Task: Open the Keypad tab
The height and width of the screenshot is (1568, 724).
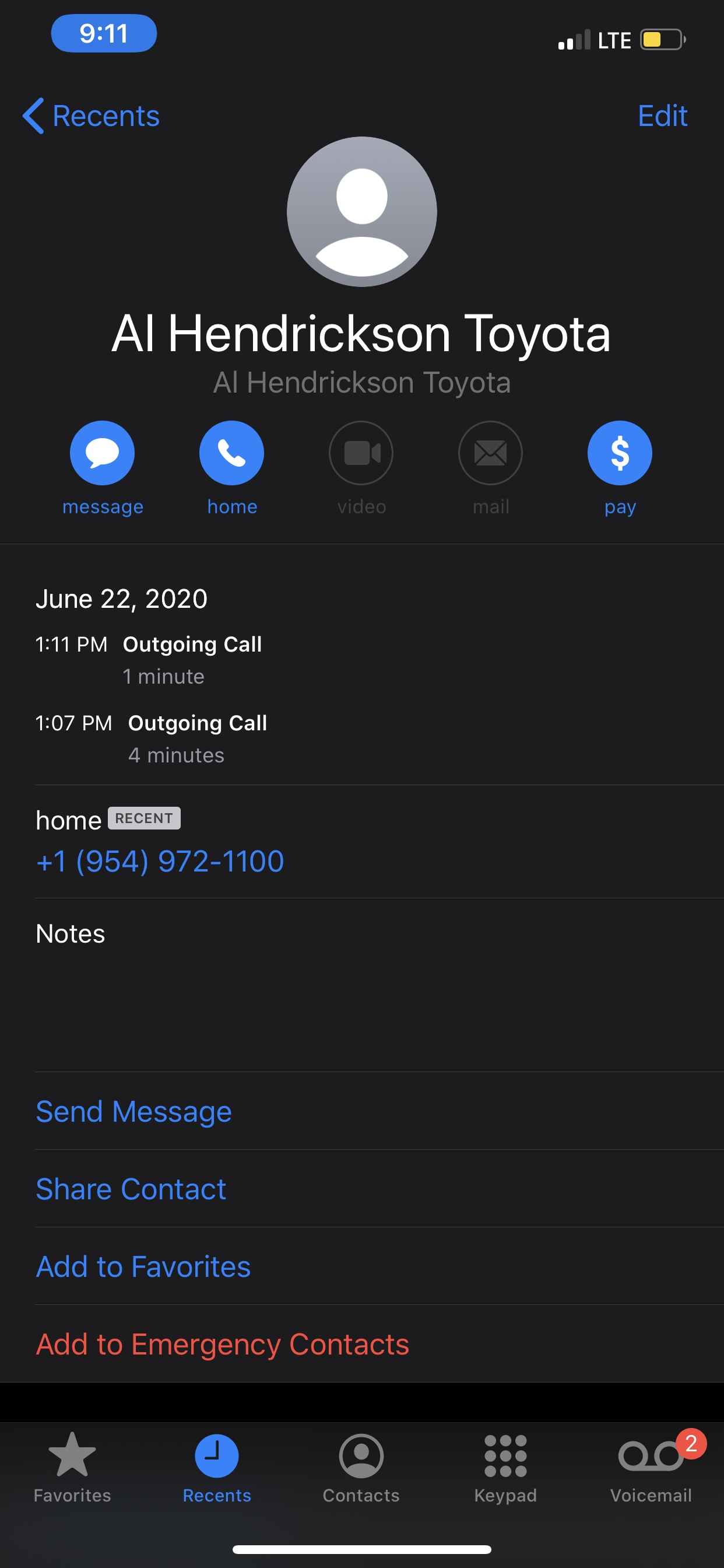Action: [505, 1468]
